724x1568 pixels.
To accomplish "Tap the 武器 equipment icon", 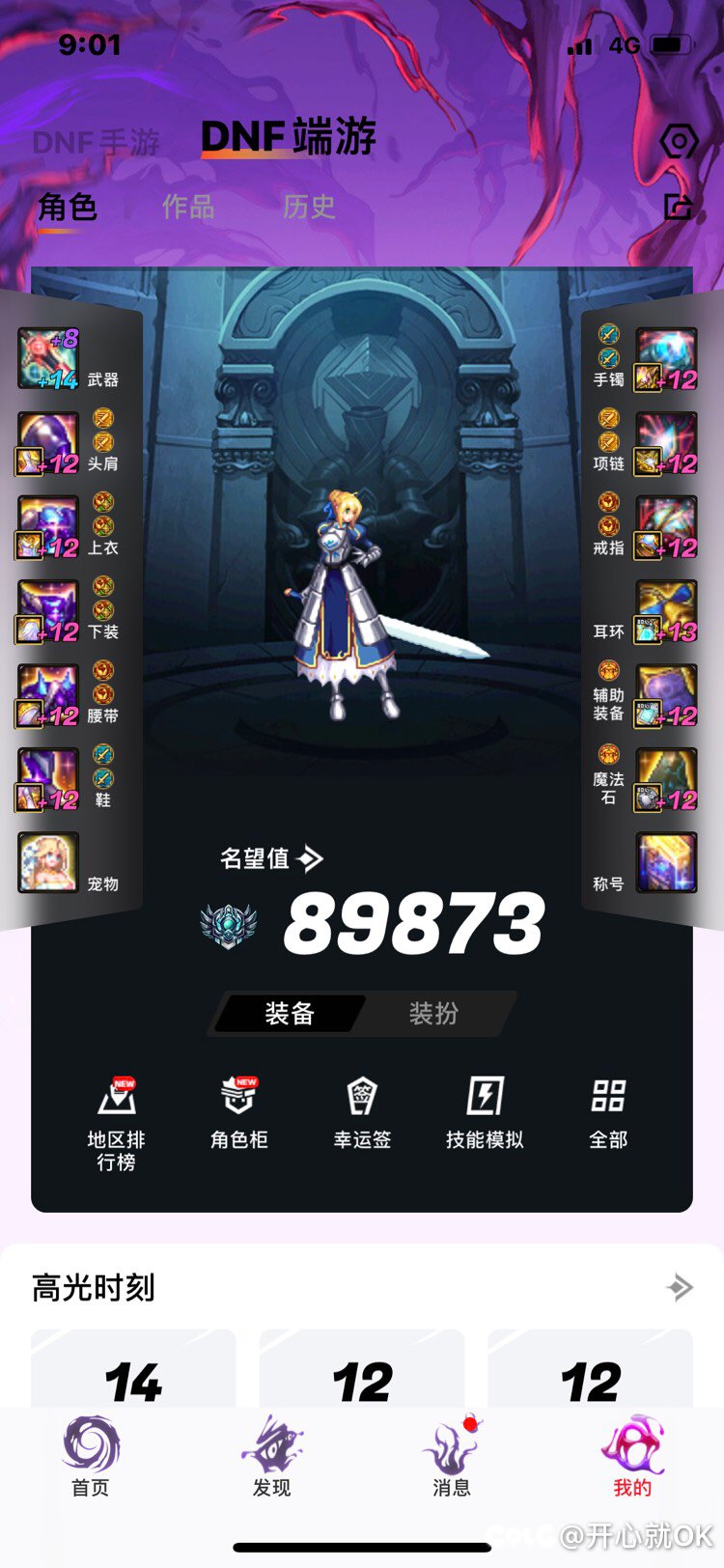I will coord(47,359).
